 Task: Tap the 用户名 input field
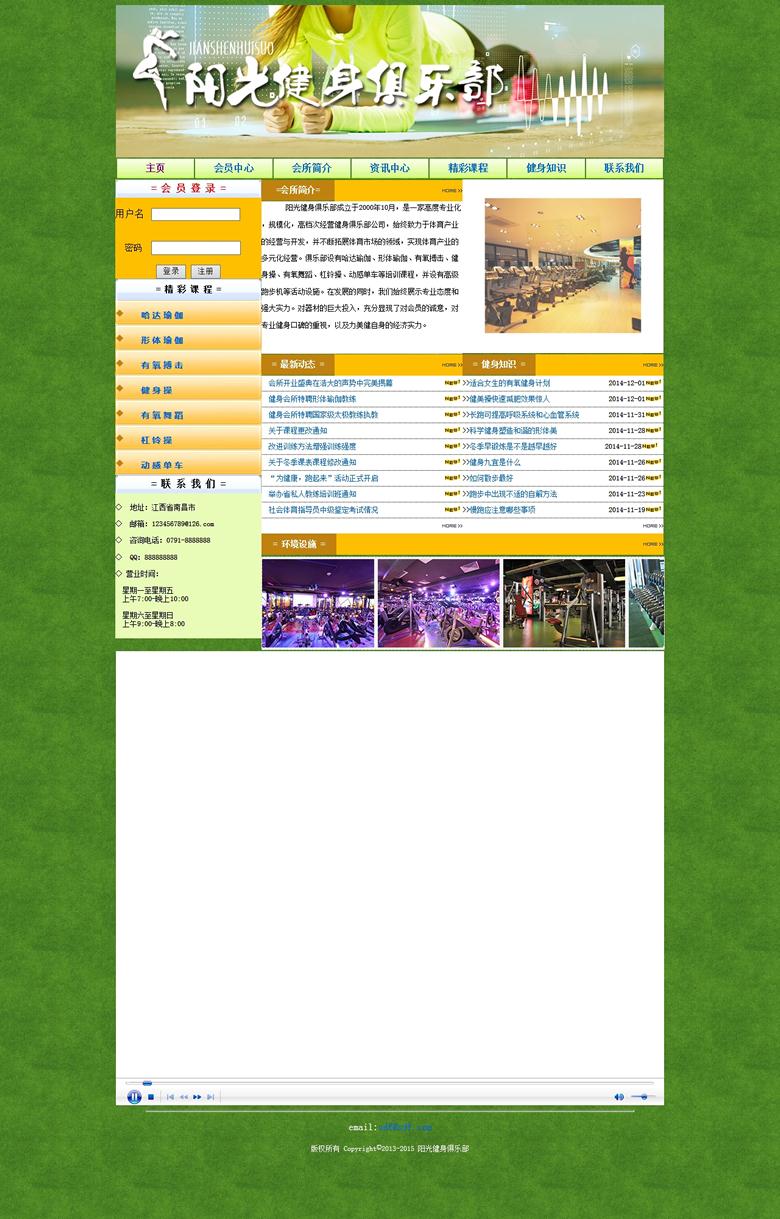click(195, 214)
